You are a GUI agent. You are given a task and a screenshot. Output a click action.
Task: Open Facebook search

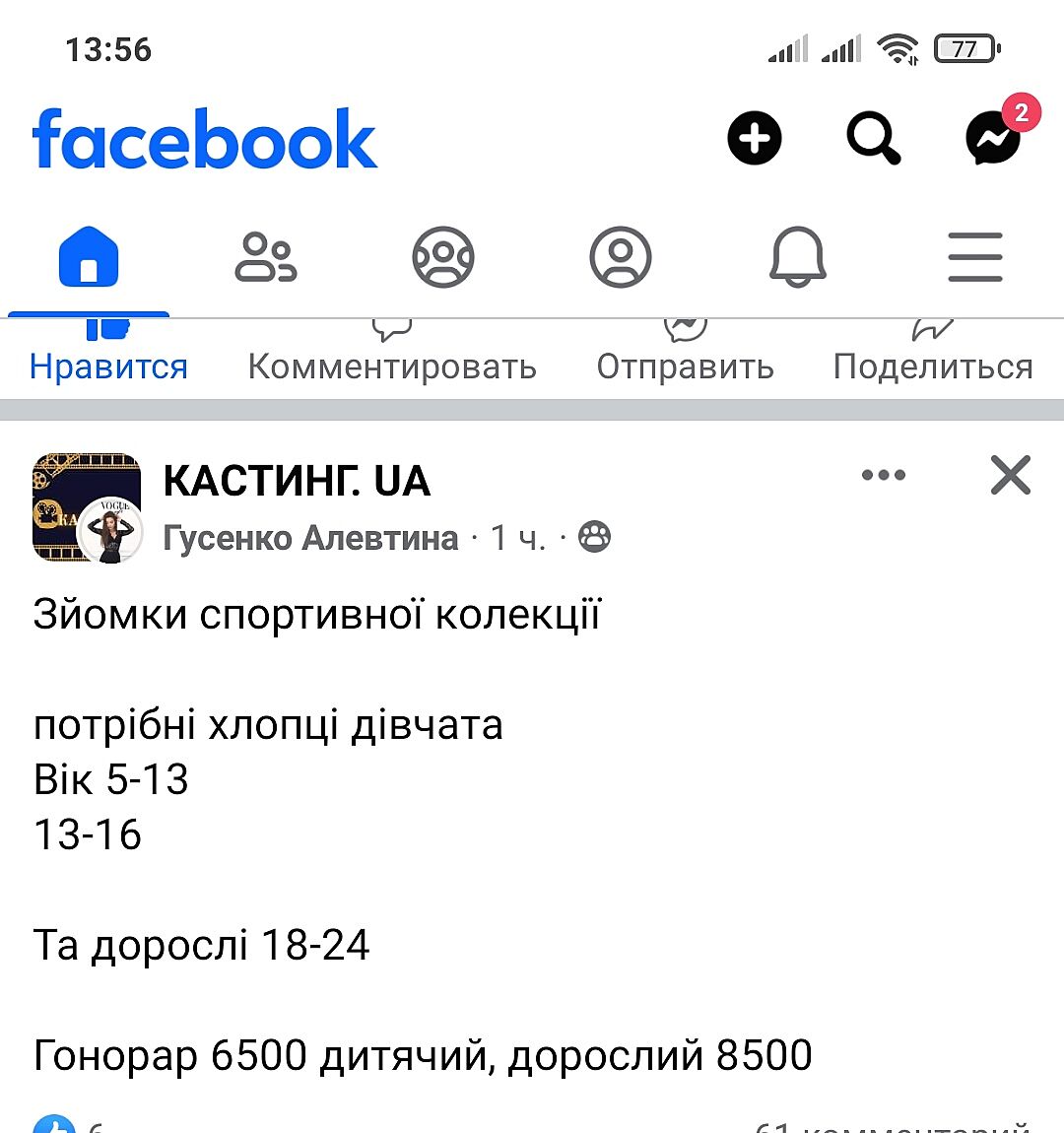pos(873,138)
